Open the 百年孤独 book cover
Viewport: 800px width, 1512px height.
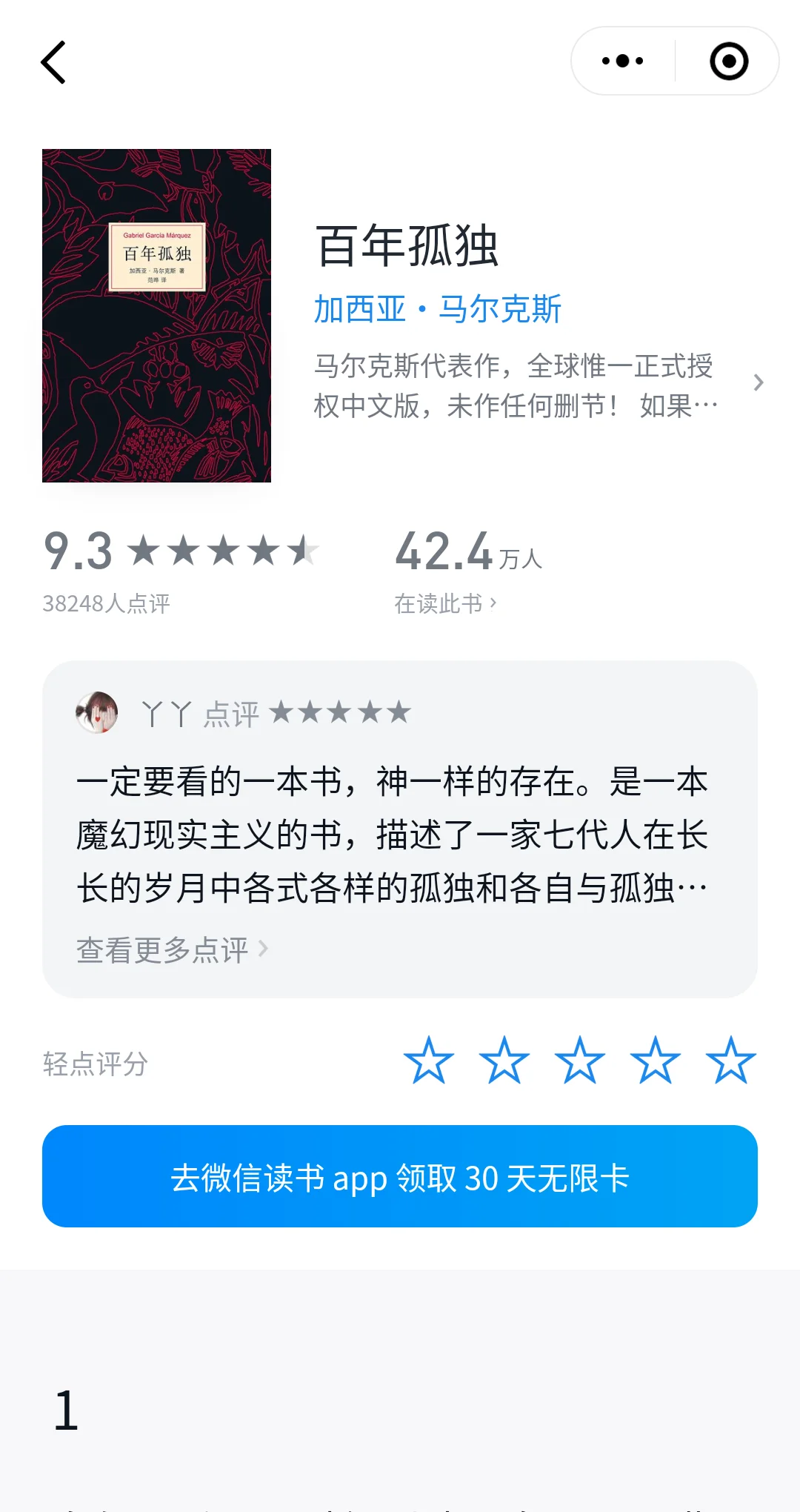point(156,316)
